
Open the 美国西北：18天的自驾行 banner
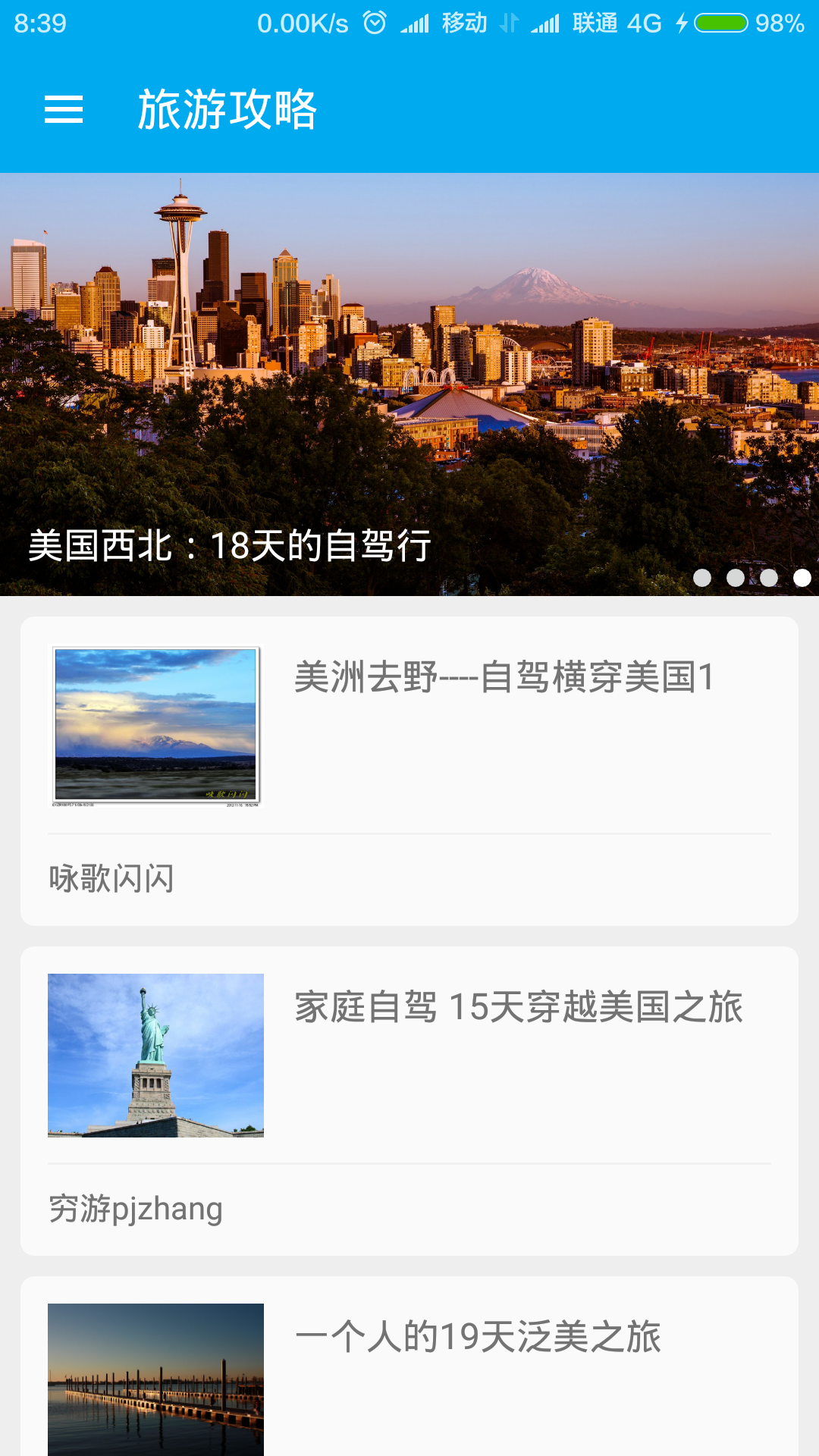coord(409,384)
